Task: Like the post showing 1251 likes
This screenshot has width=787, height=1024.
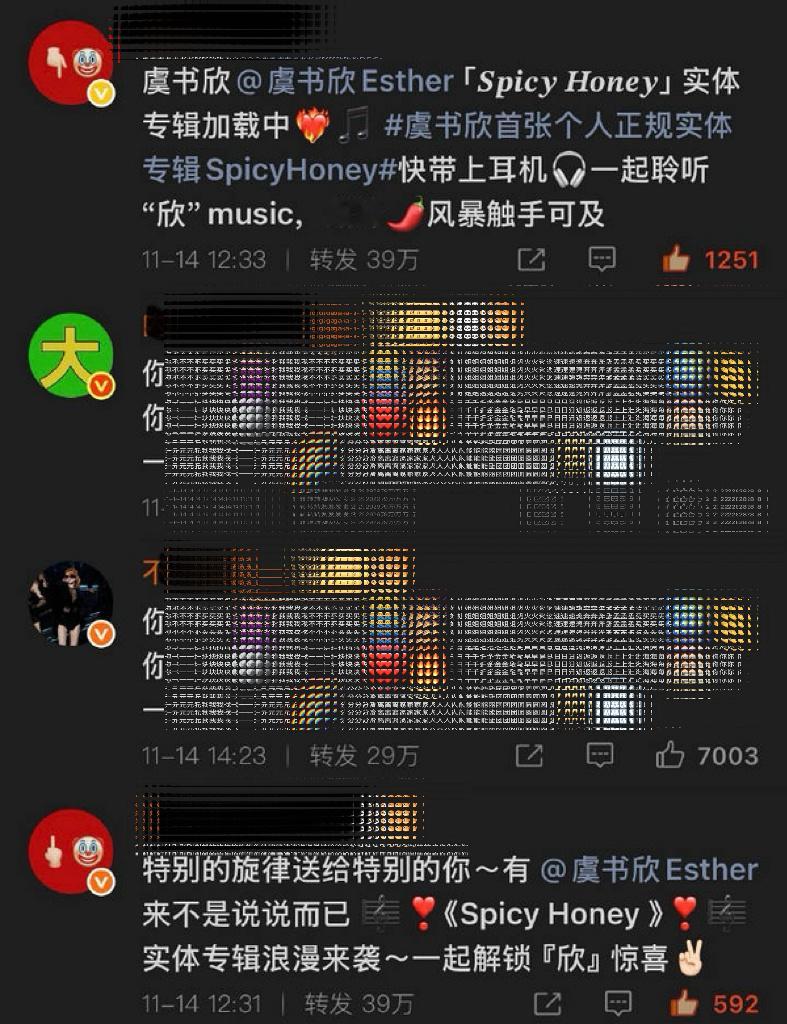Action: click(x=678, y=259)
